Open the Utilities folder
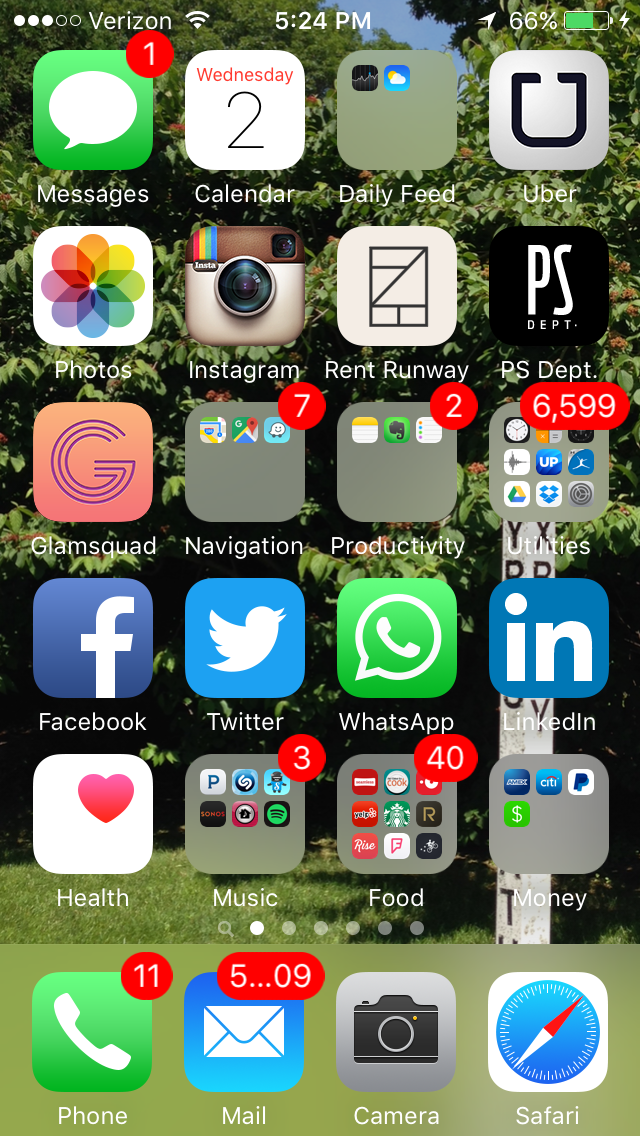Viewport: 640px width, 1136px height. tap(549, 462)
